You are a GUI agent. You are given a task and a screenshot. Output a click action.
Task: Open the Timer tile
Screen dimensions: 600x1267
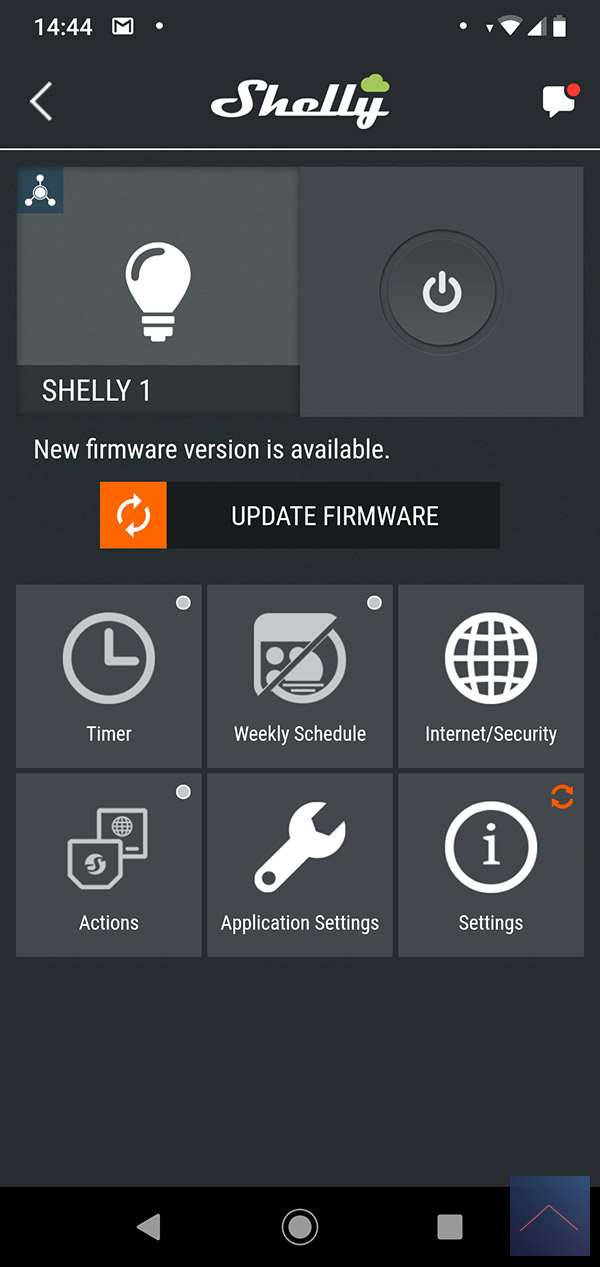[x=109, y=677]
